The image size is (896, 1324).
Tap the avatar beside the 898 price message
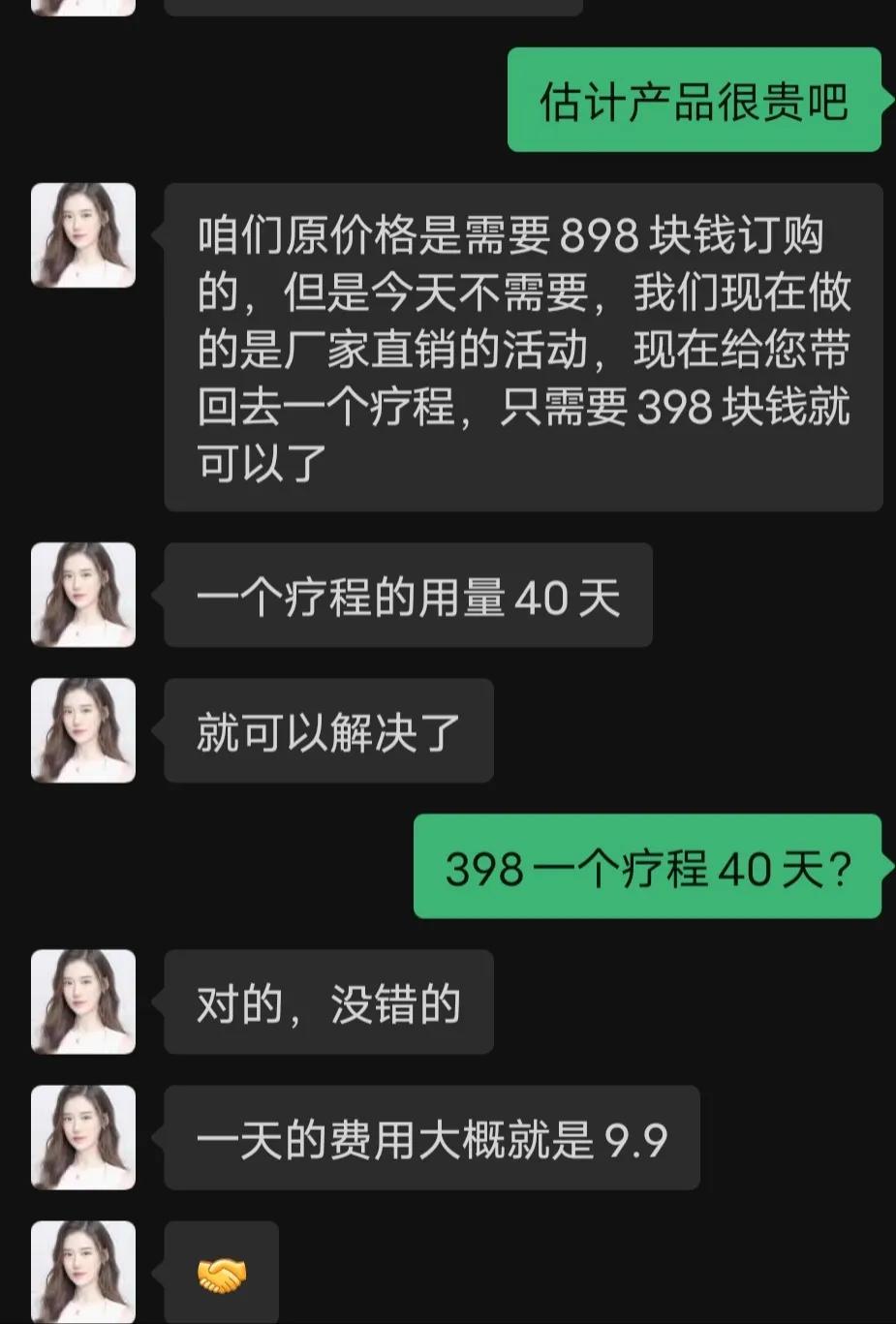pos(82,232)
